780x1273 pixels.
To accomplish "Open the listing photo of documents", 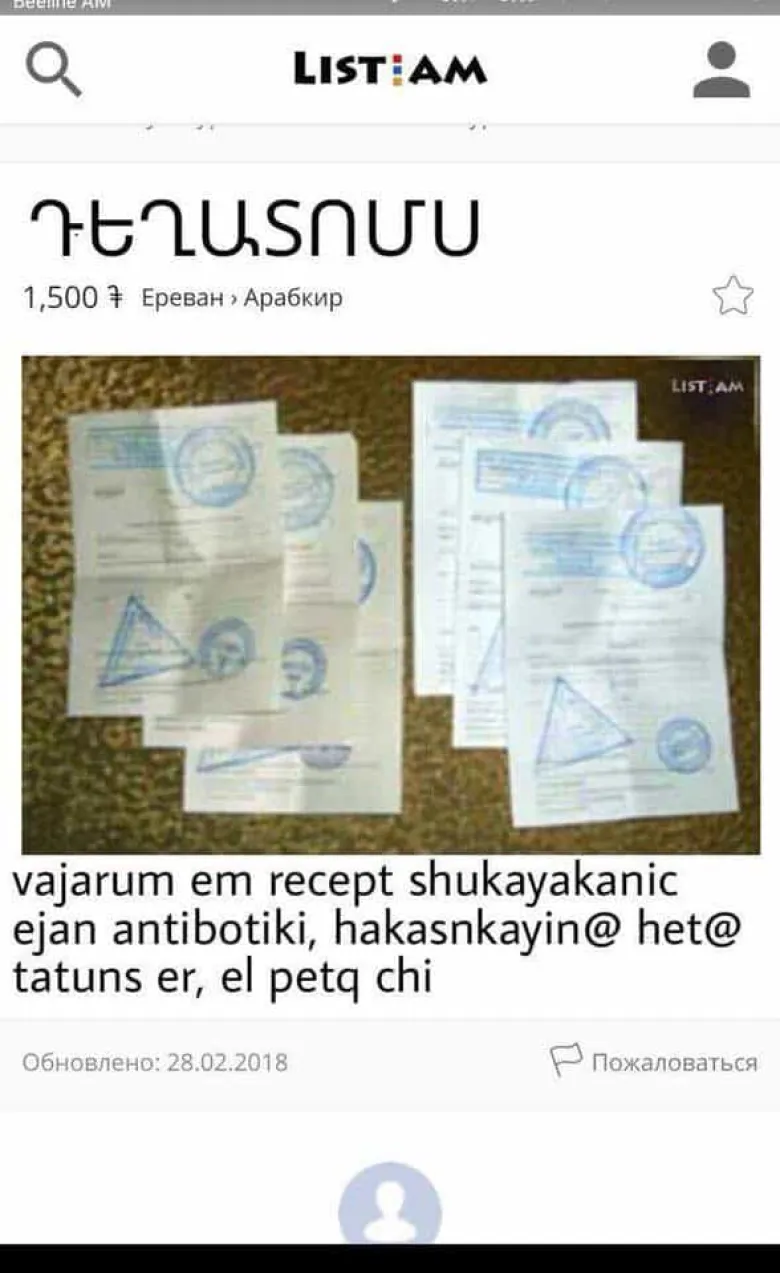I will click(x=390, y=604).
